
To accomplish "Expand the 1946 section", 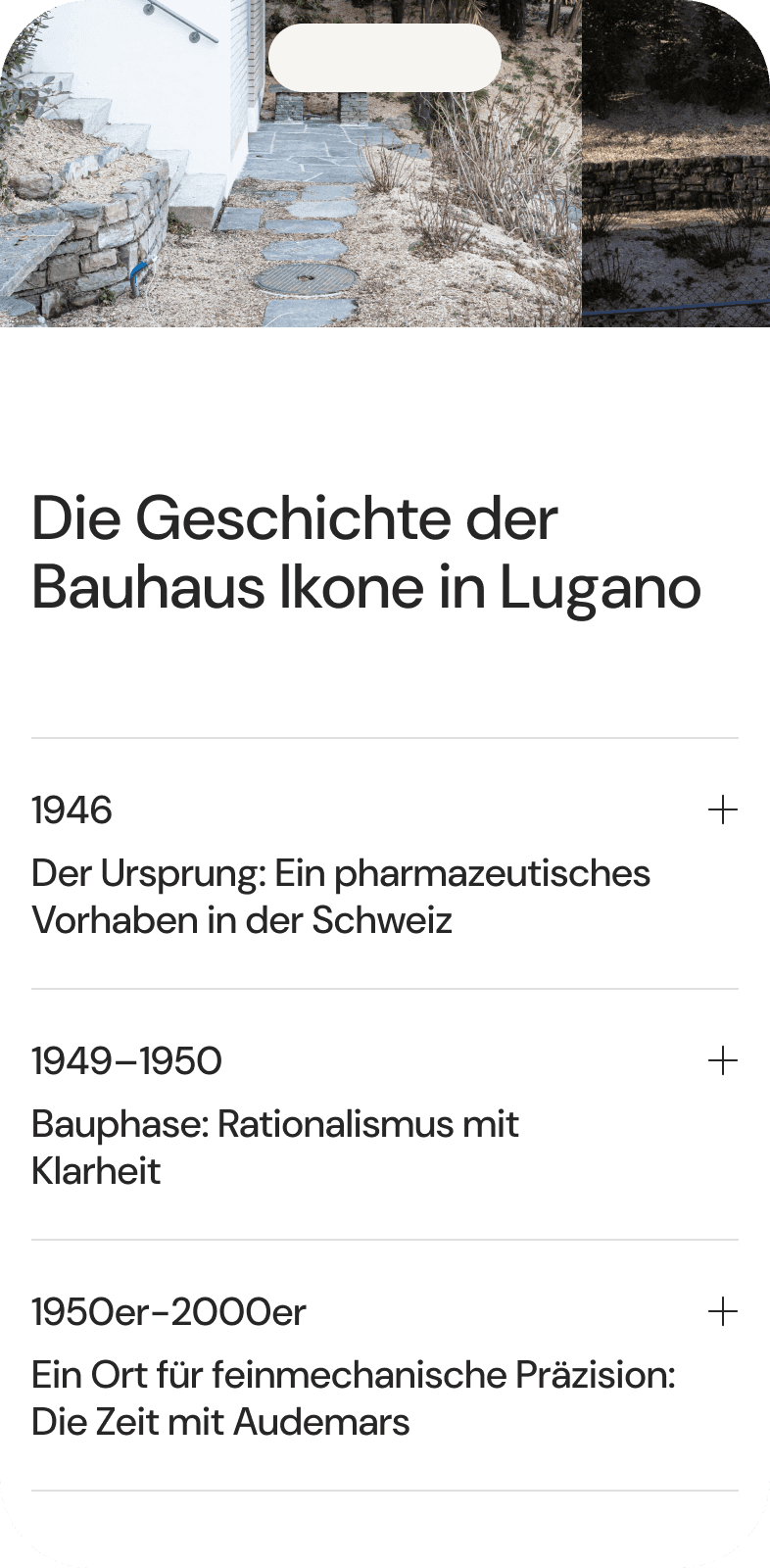I will (722, 810).
